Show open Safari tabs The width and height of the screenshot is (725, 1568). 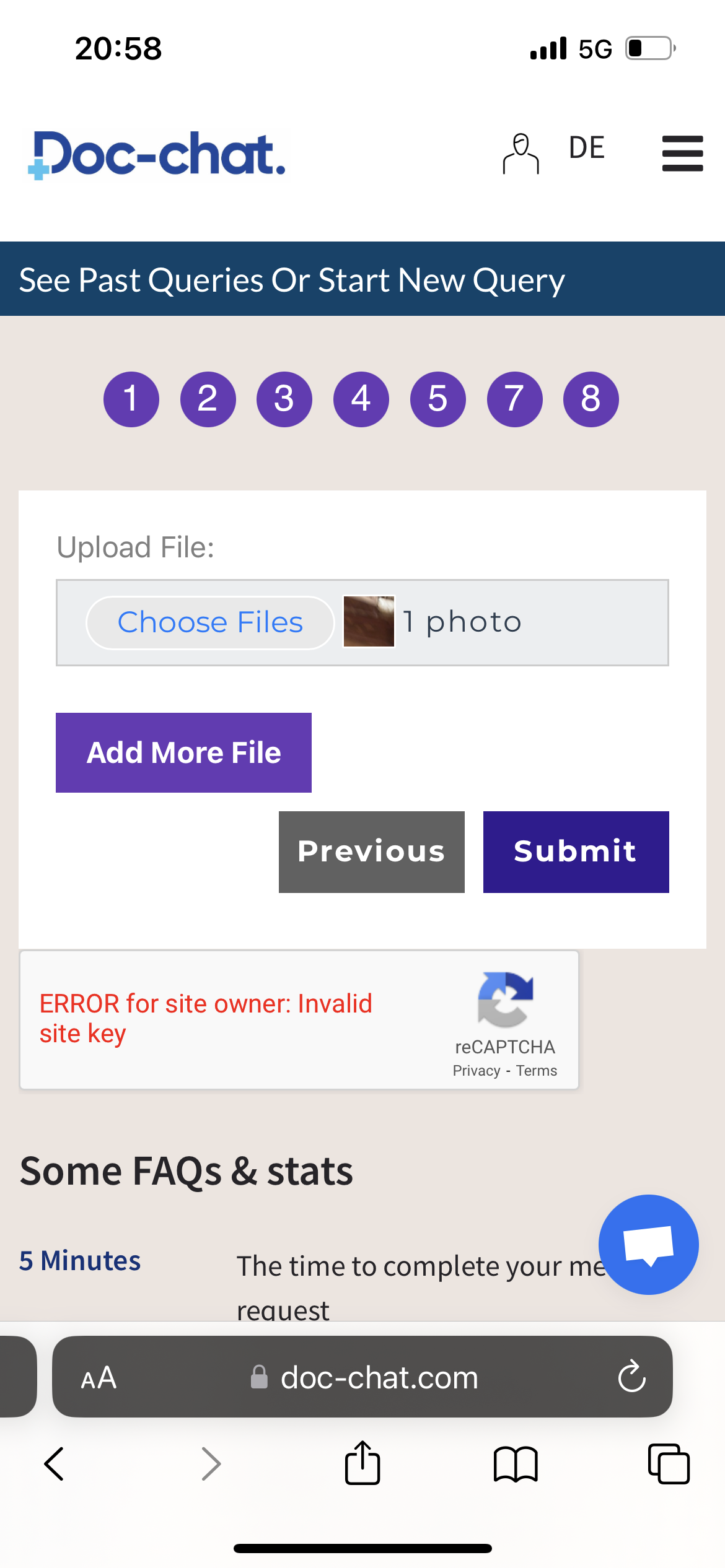(669, 1464)
